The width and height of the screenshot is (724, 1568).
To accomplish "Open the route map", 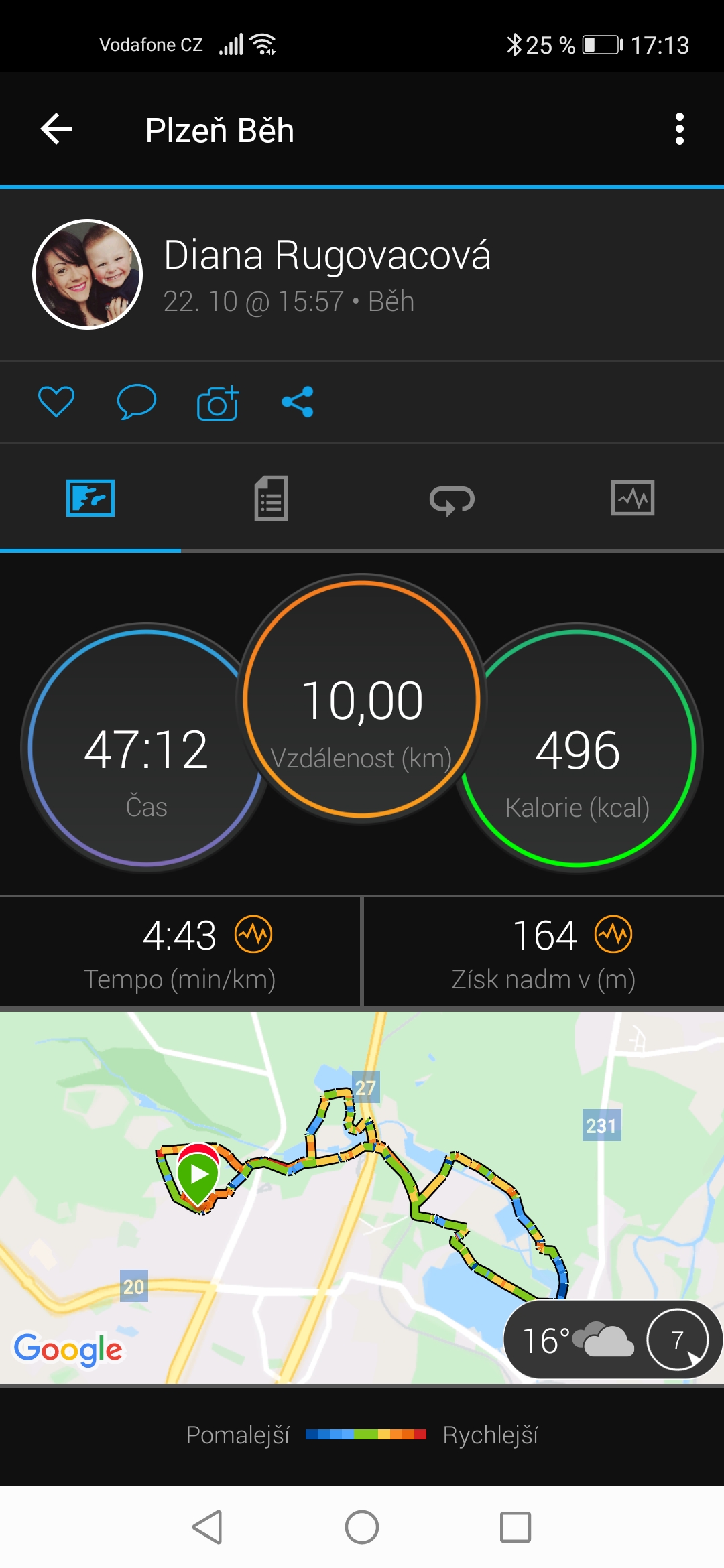I will (362, 1197).
